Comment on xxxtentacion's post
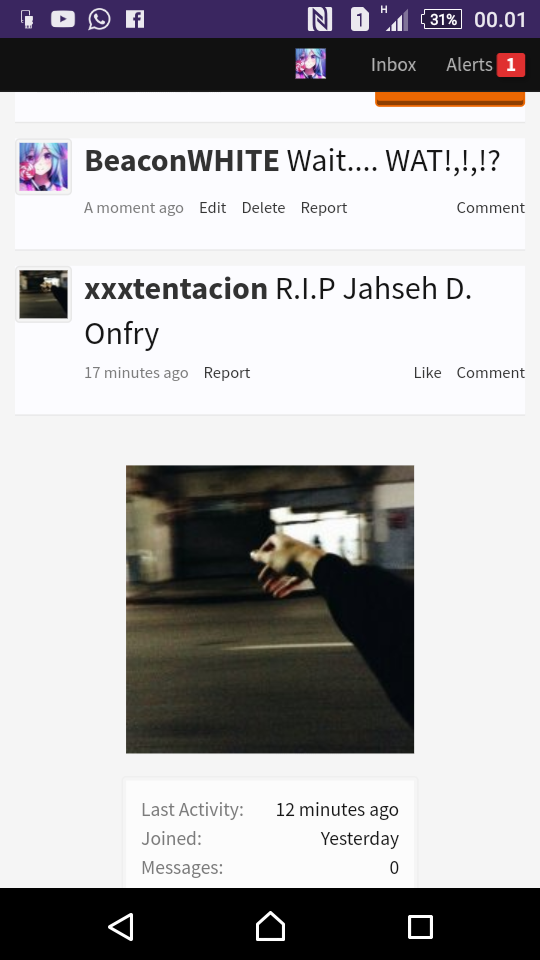 tap(490, 372)
